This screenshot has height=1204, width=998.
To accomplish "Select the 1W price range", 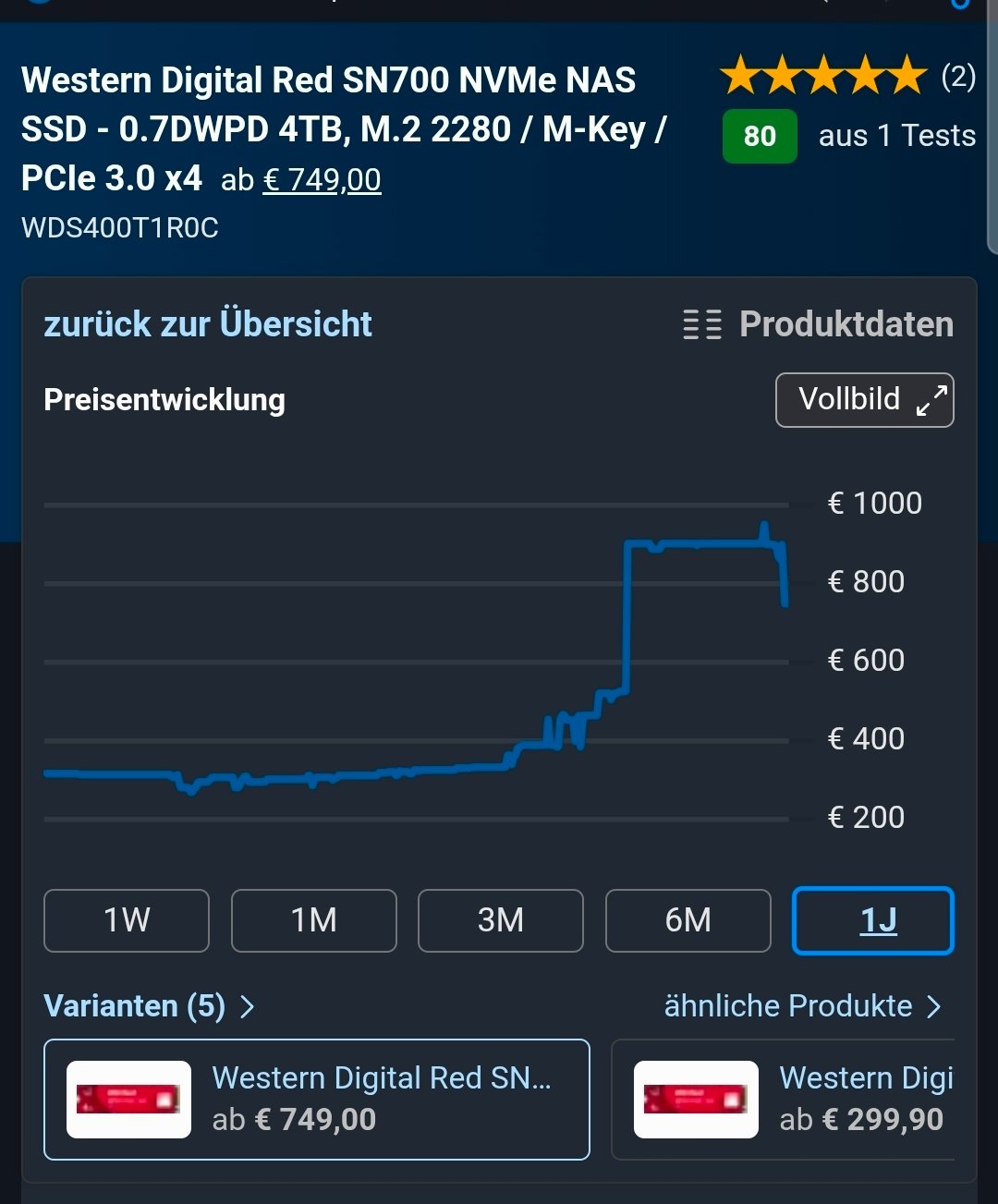I will click(x=127, y=920).
